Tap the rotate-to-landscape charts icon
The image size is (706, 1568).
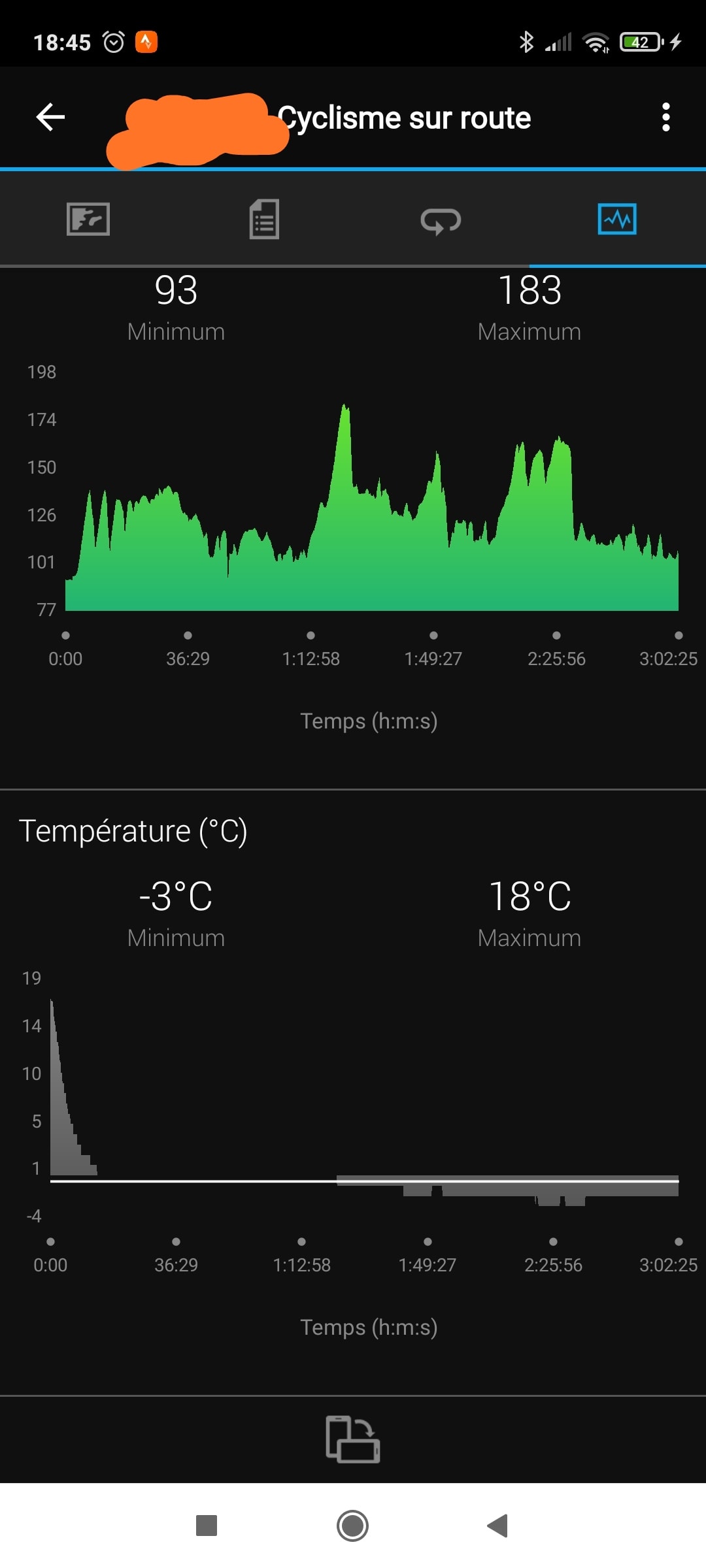click(x=352, y=1439)
